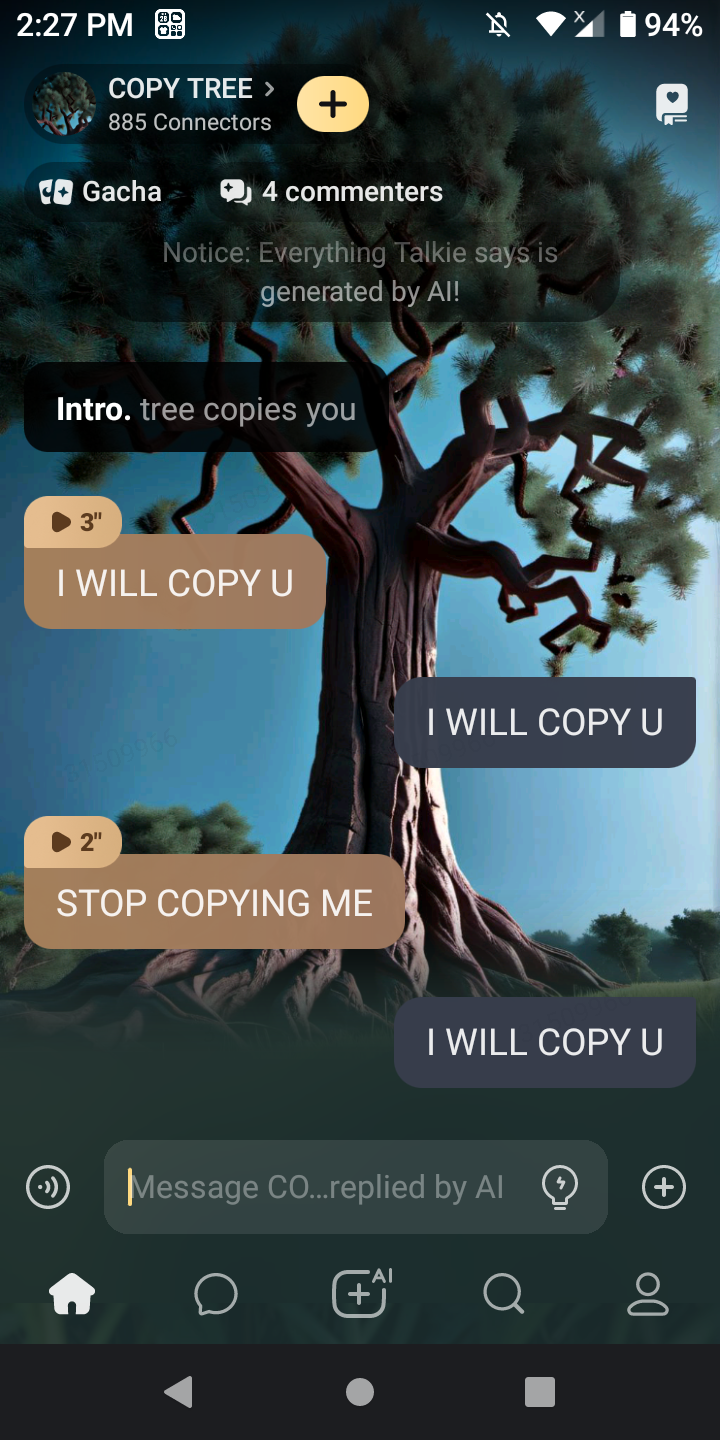The width and height of the screenshot is (720, 1440).
Task: View the 4 commenters
Action: pos(332,191)
